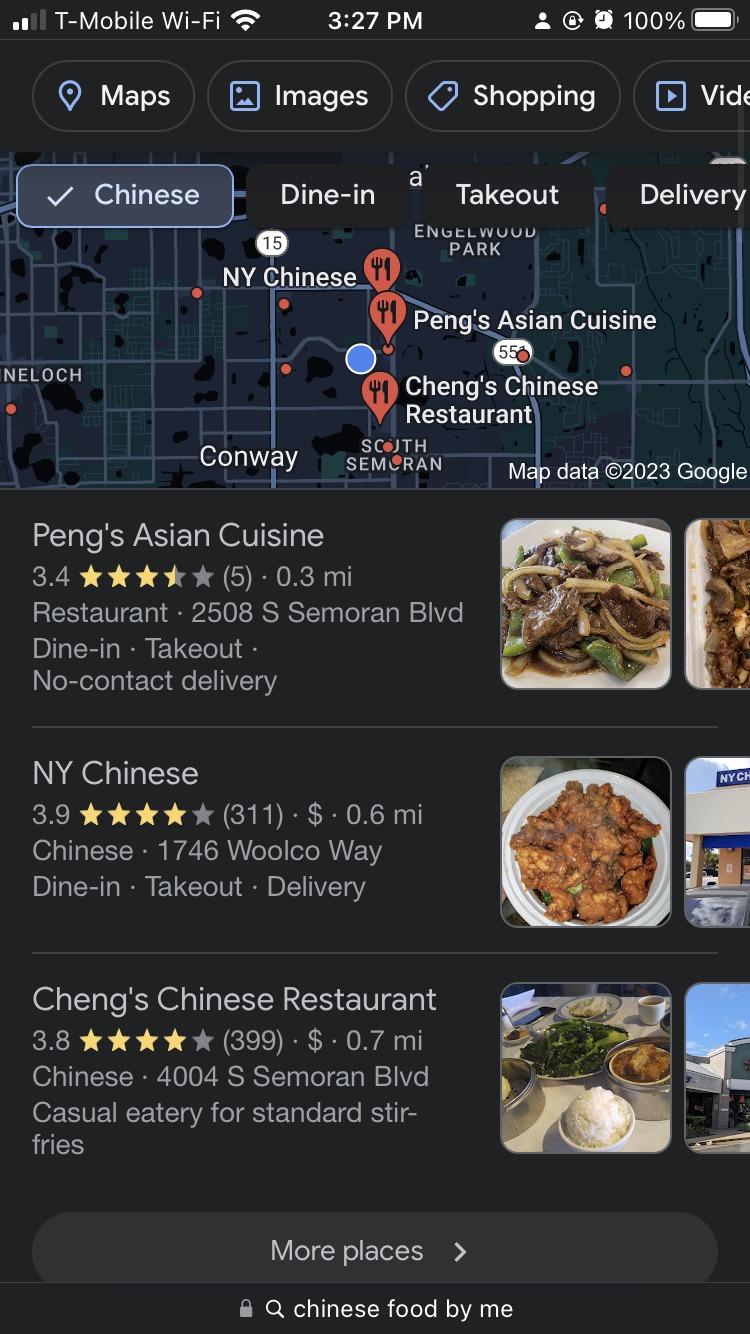This screenshot has height=1334, width=750.
Task: Open the NY Chinese listing
Action: pos(115,772)
